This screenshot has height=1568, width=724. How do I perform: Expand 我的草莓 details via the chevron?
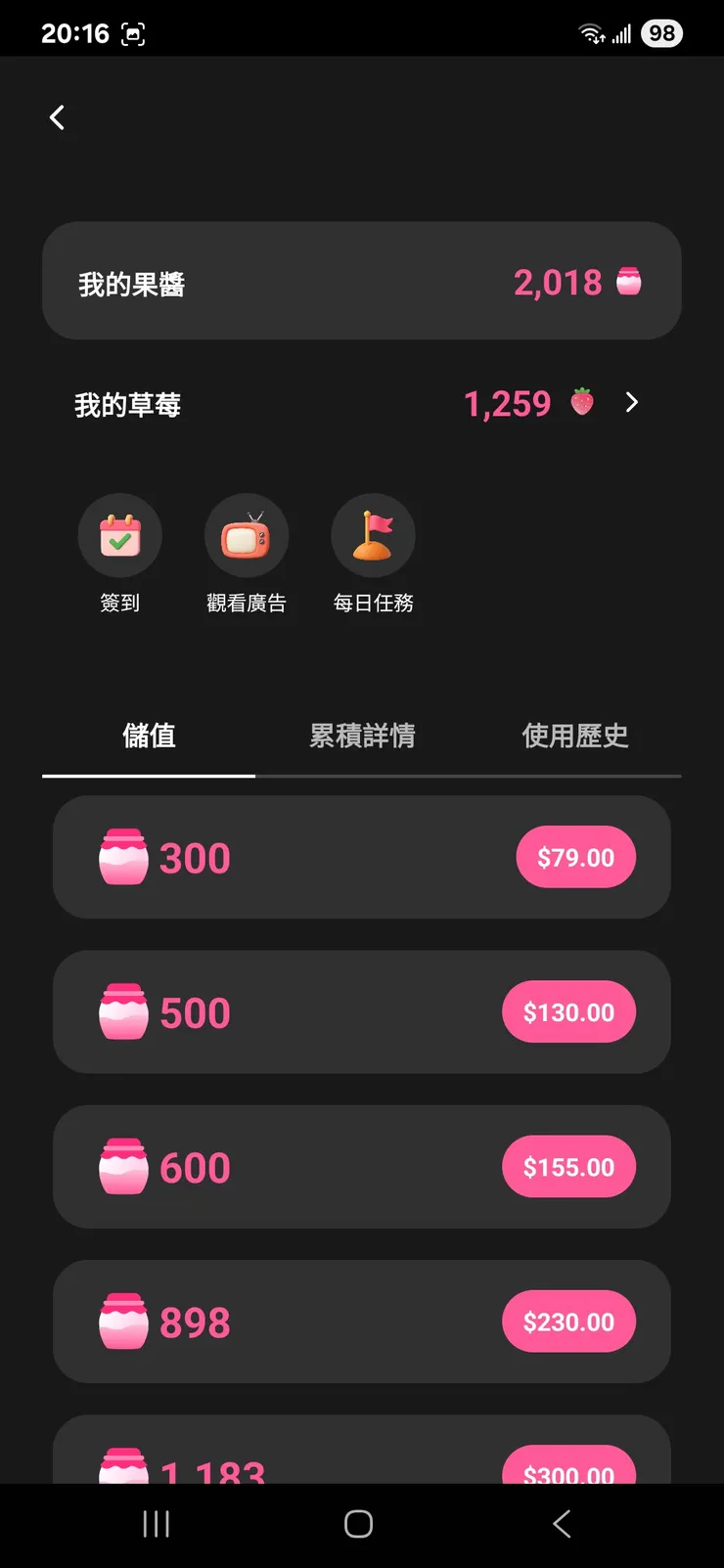coord(632,402)
